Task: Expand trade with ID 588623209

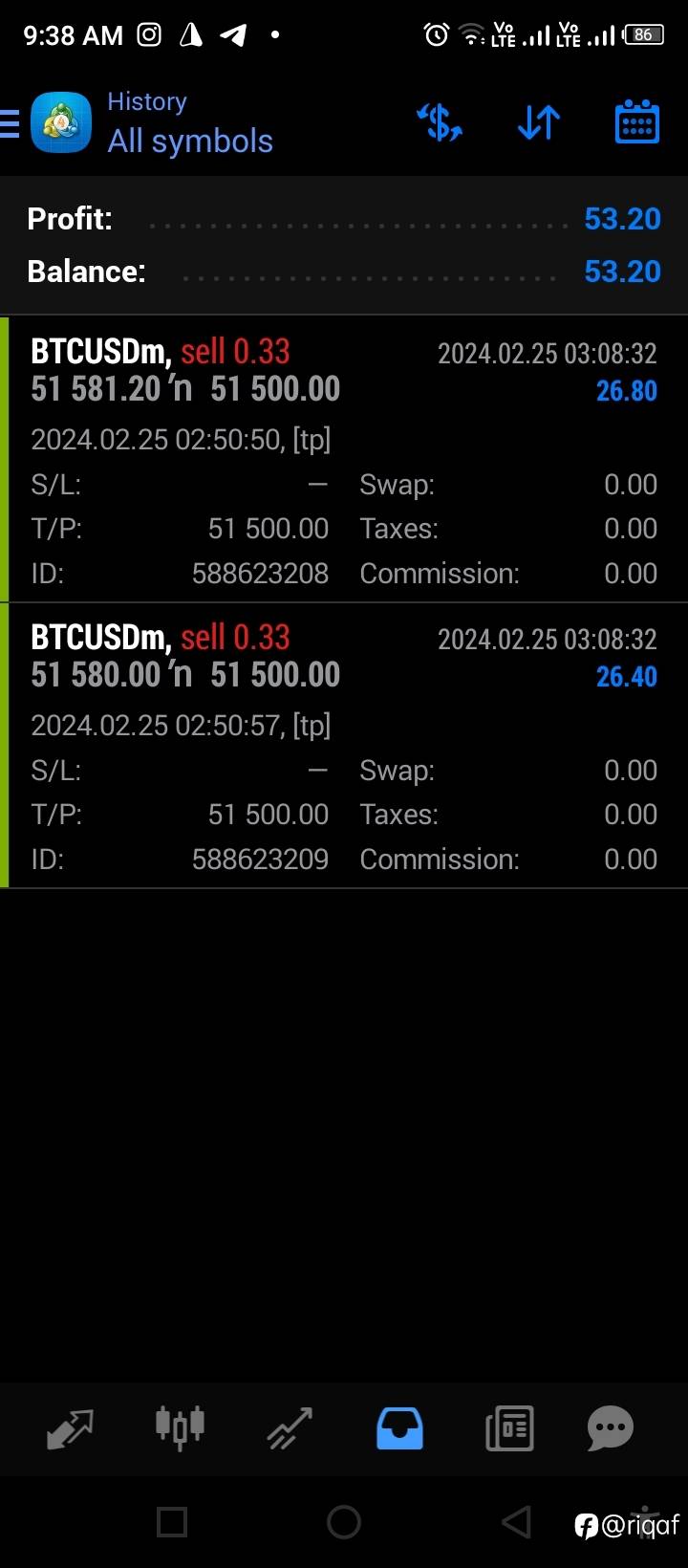Action: [344, 745]
